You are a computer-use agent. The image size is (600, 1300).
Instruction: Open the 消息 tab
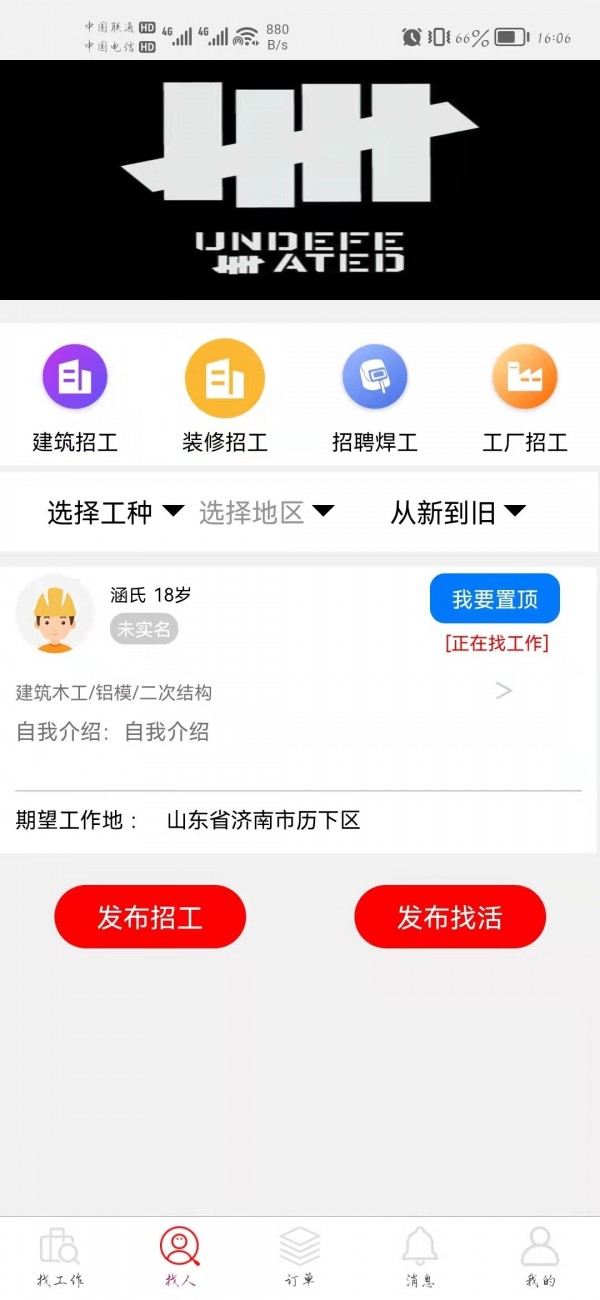tap(420, 1258)
